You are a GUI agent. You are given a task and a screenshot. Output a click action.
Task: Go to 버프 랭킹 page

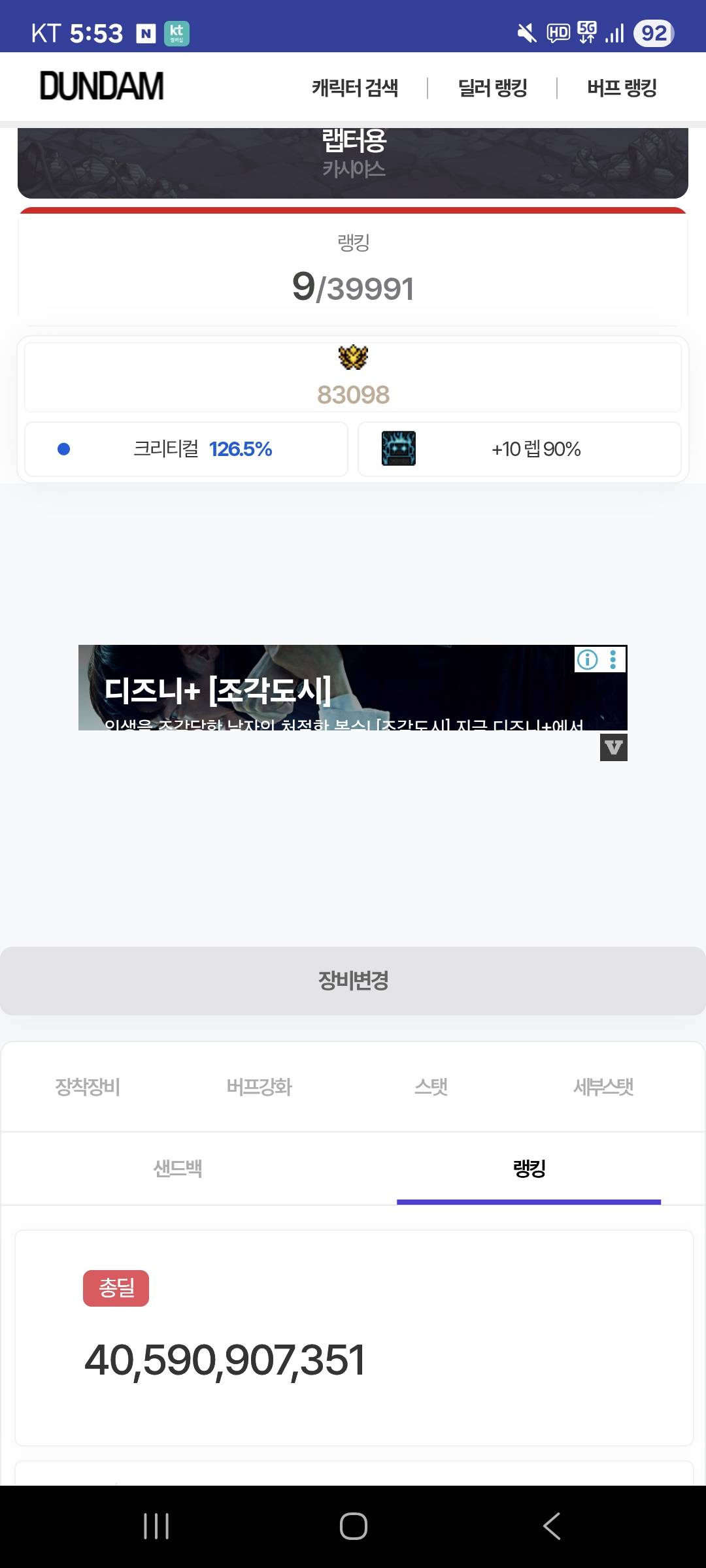click(622, 88)
